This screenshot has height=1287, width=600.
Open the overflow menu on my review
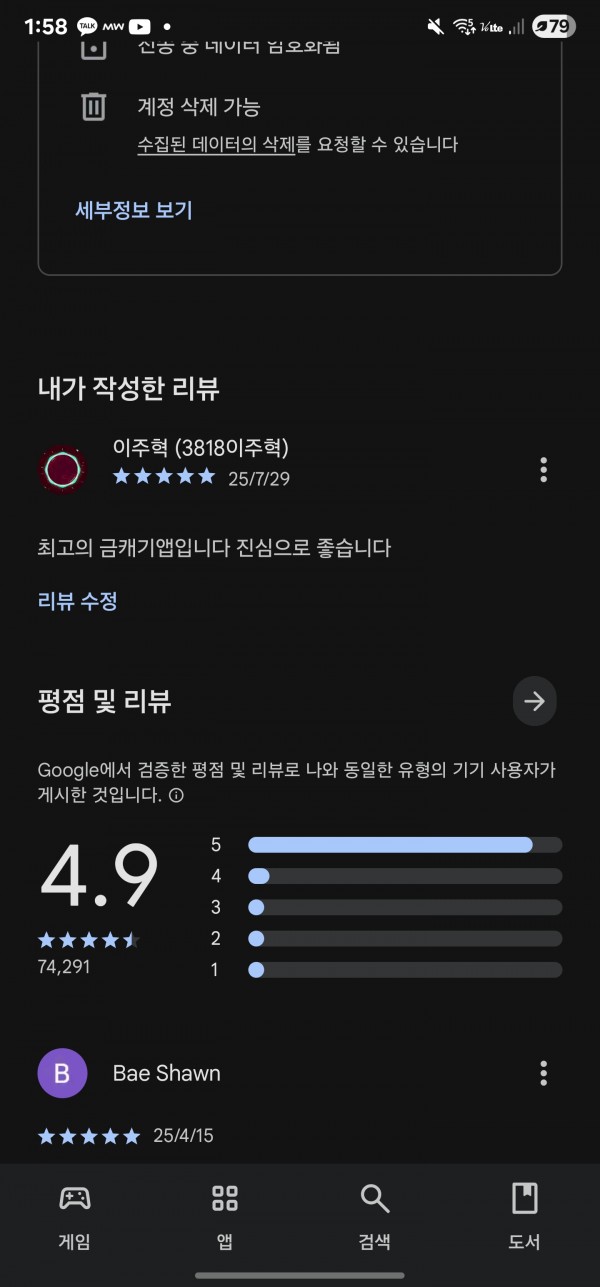pyautogui.click(x=543, y=469)
